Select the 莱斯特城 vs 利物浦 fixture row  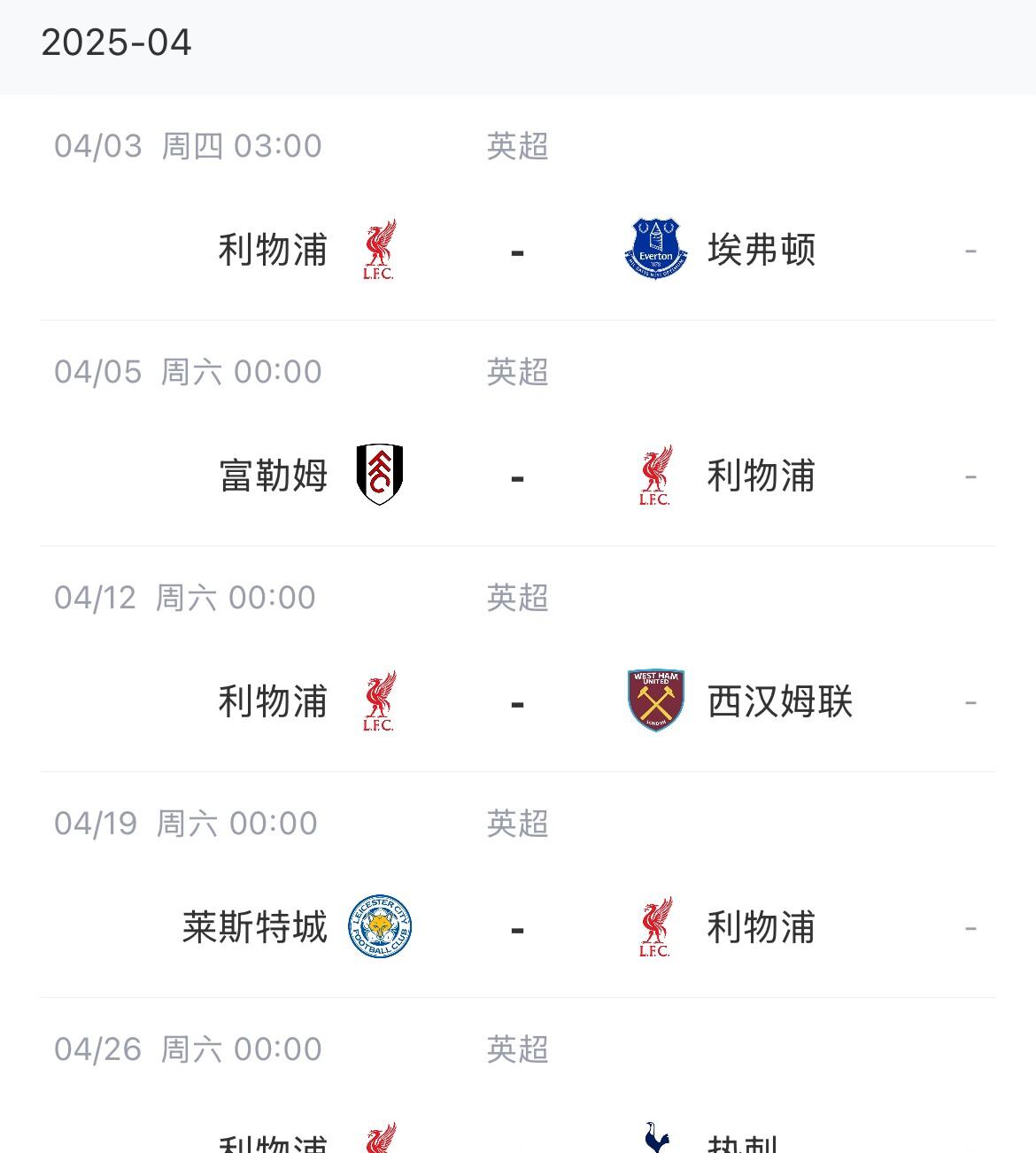518,927
